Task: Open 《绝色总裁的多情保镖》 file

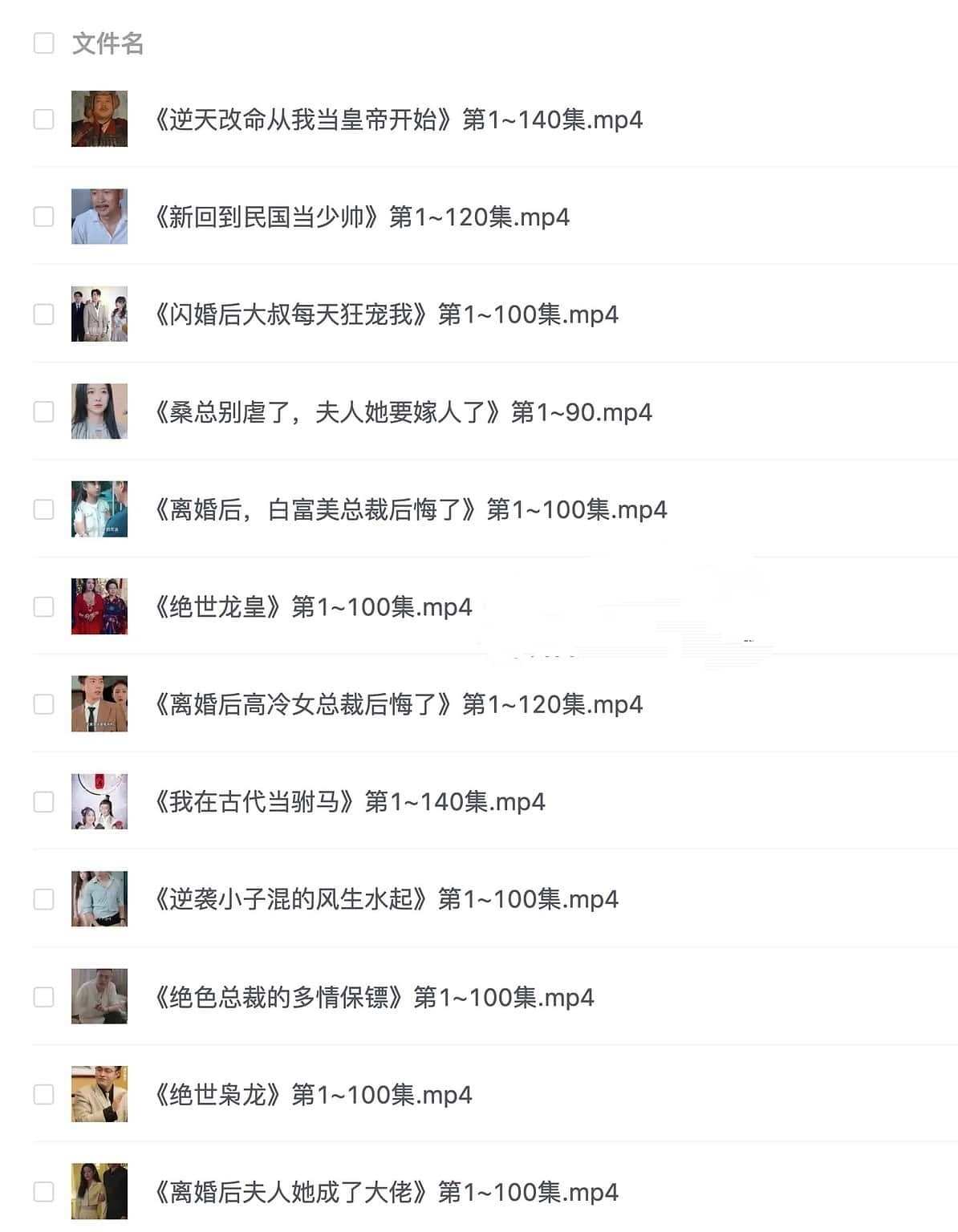Action: point(374,997)
